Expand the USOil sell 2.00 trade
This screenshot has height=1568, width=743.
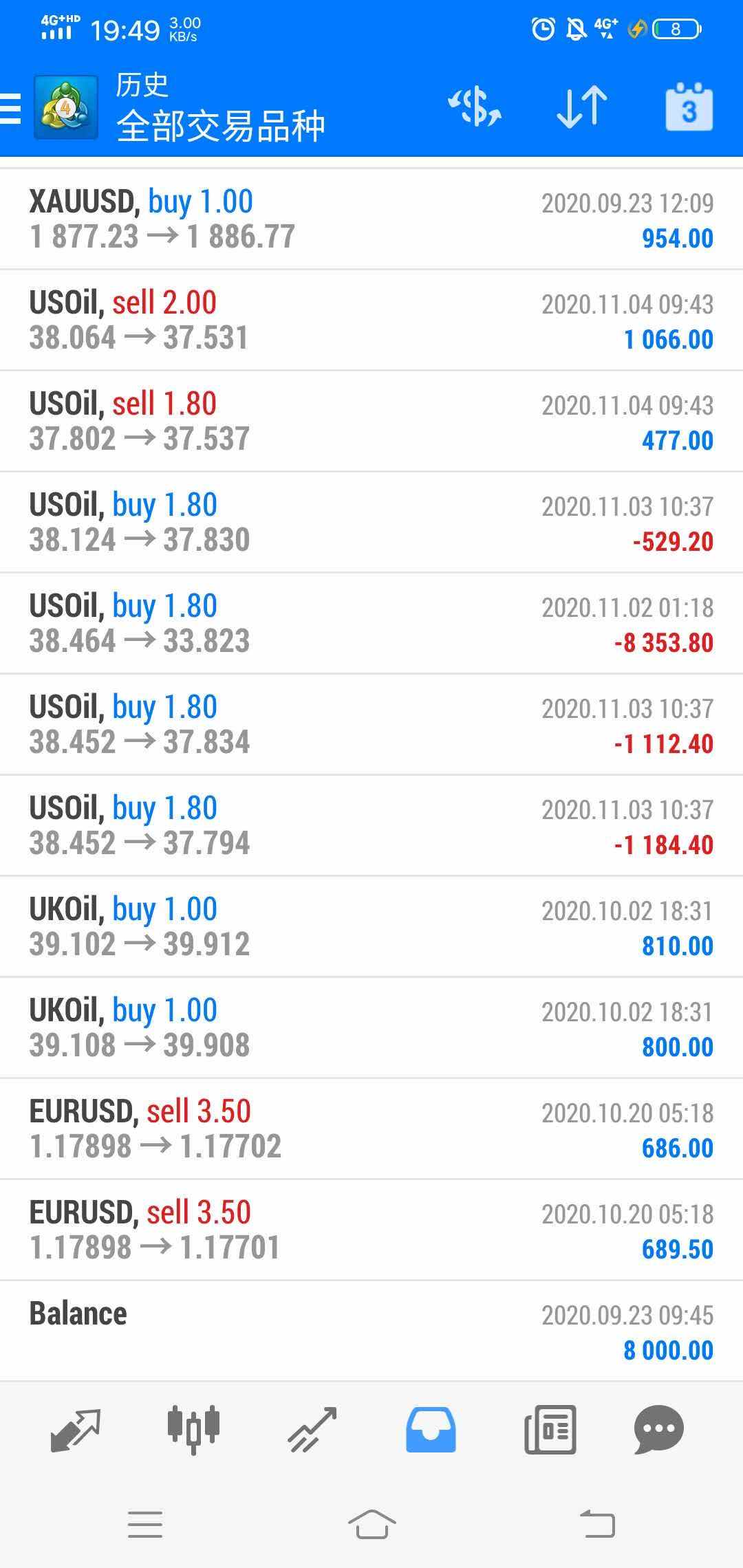pos(371,320)
